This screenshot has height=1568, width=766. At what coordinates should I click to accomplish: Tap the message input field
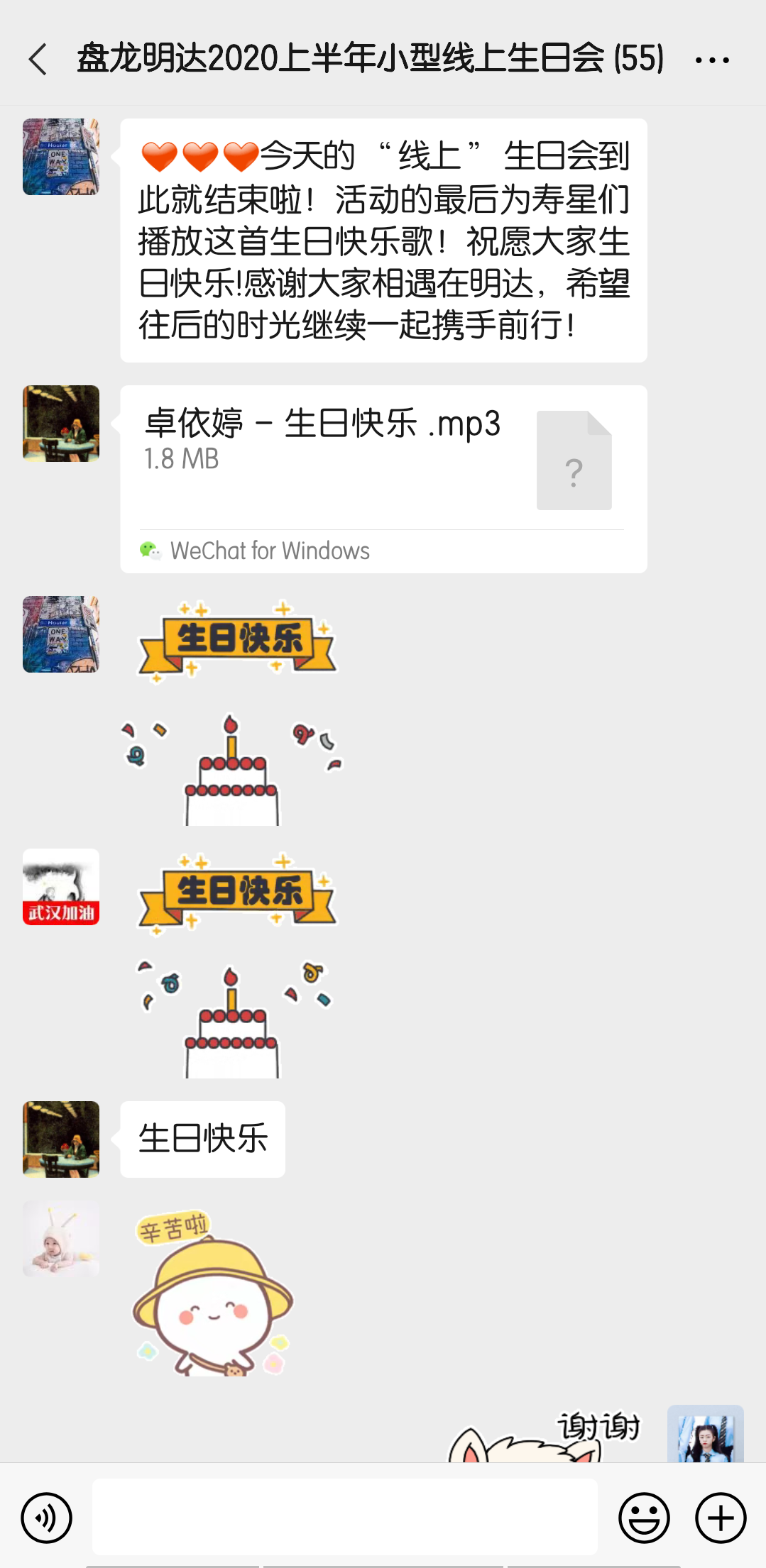(344, 1517)
